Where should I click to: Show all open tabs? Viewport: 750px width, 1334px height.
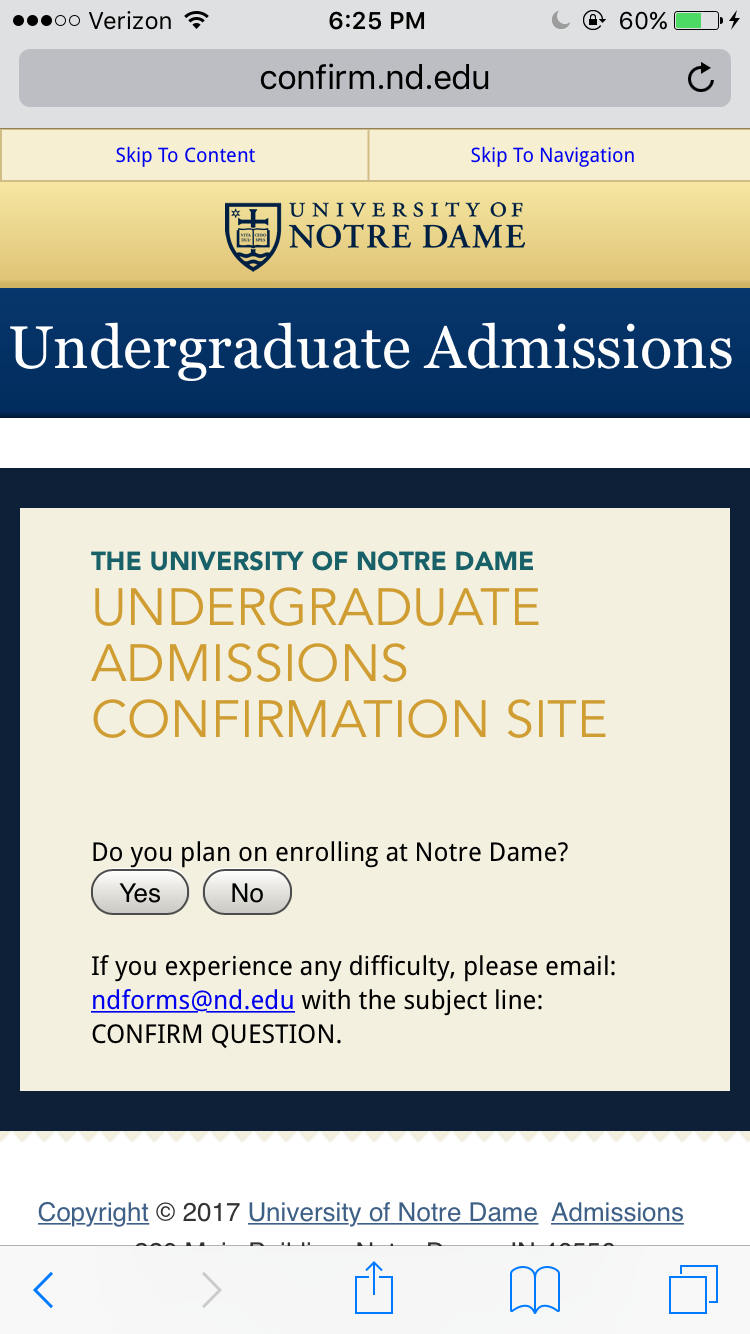point(692,1290)
